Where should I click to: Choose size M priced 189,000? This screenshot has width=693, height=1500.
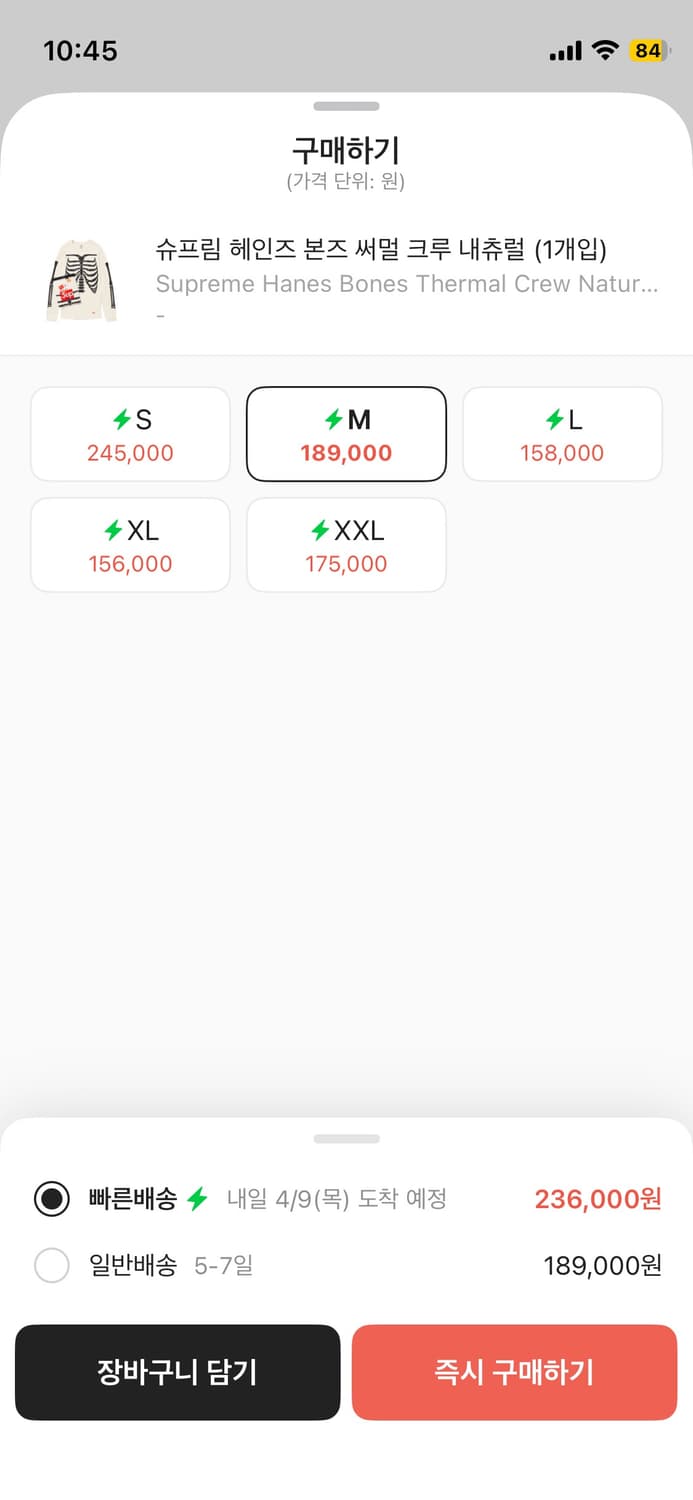pyautogui.click(x=346, y=434)
